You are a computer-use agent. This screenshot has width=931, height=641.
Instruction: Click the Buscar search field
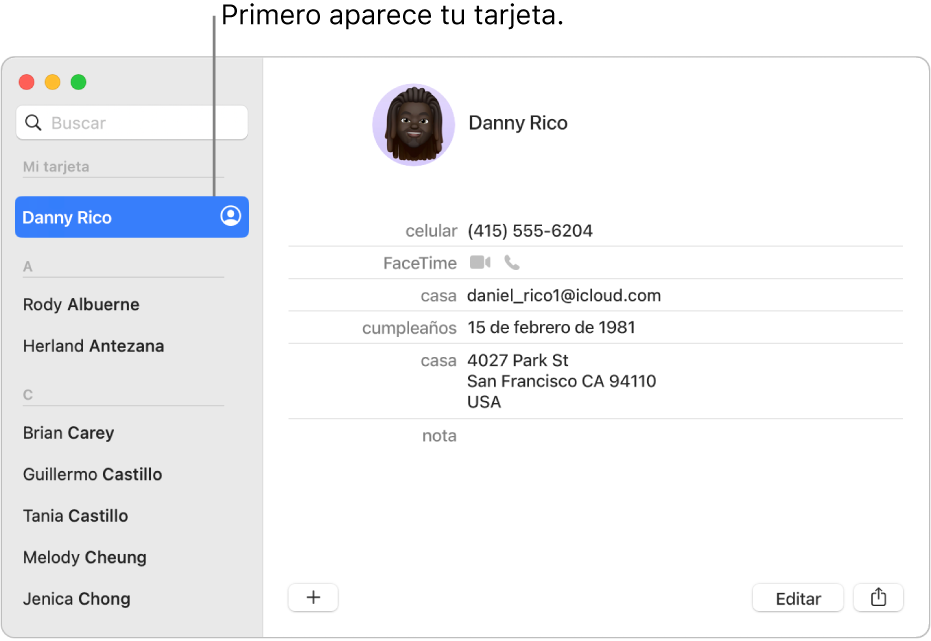[140, 123]
